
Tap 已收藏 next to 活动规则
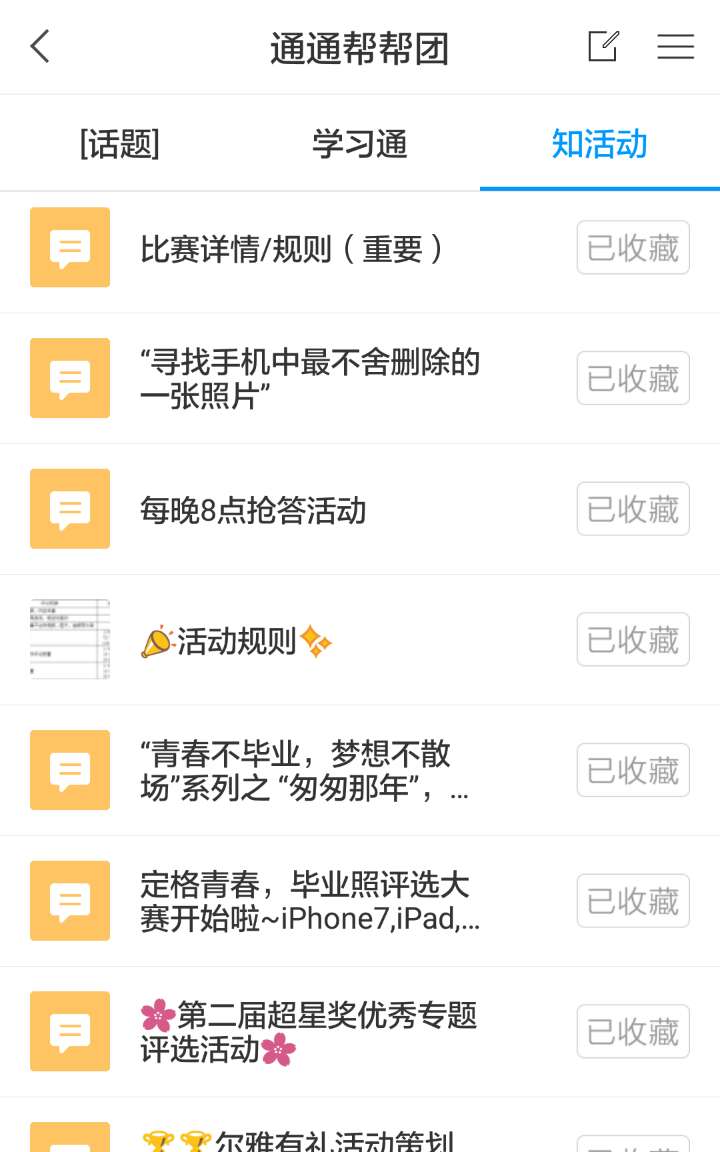click(x=633, y=640)
